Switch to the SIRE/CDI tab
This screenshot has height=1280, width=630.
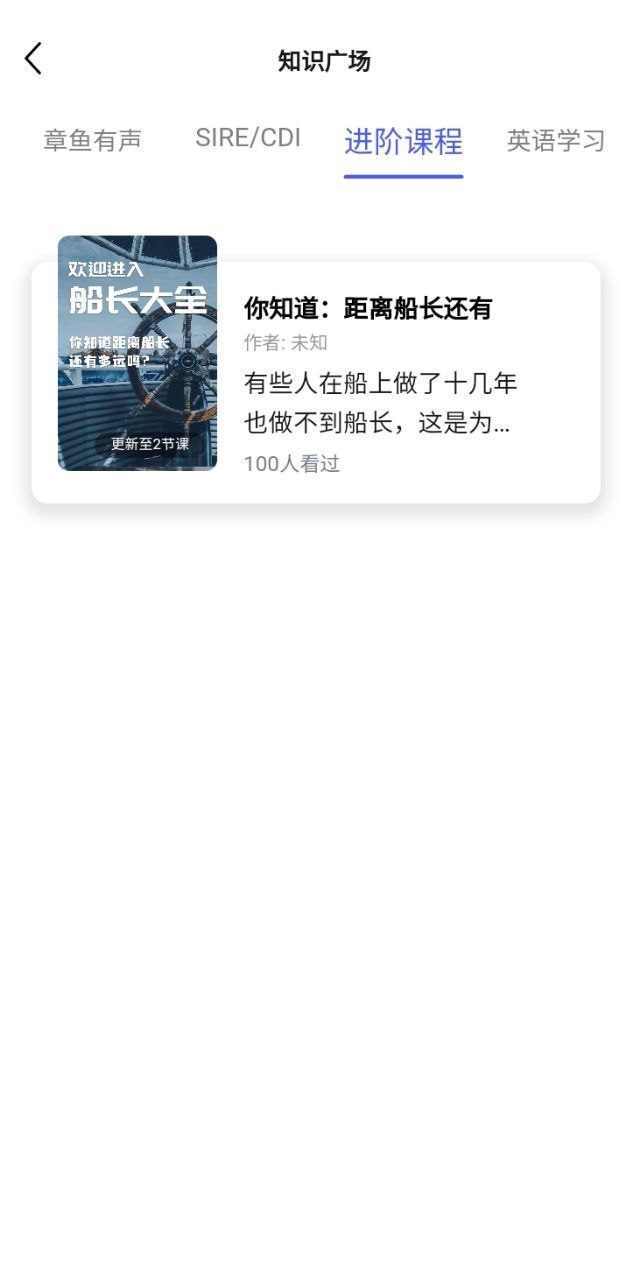tap(248, 138)
